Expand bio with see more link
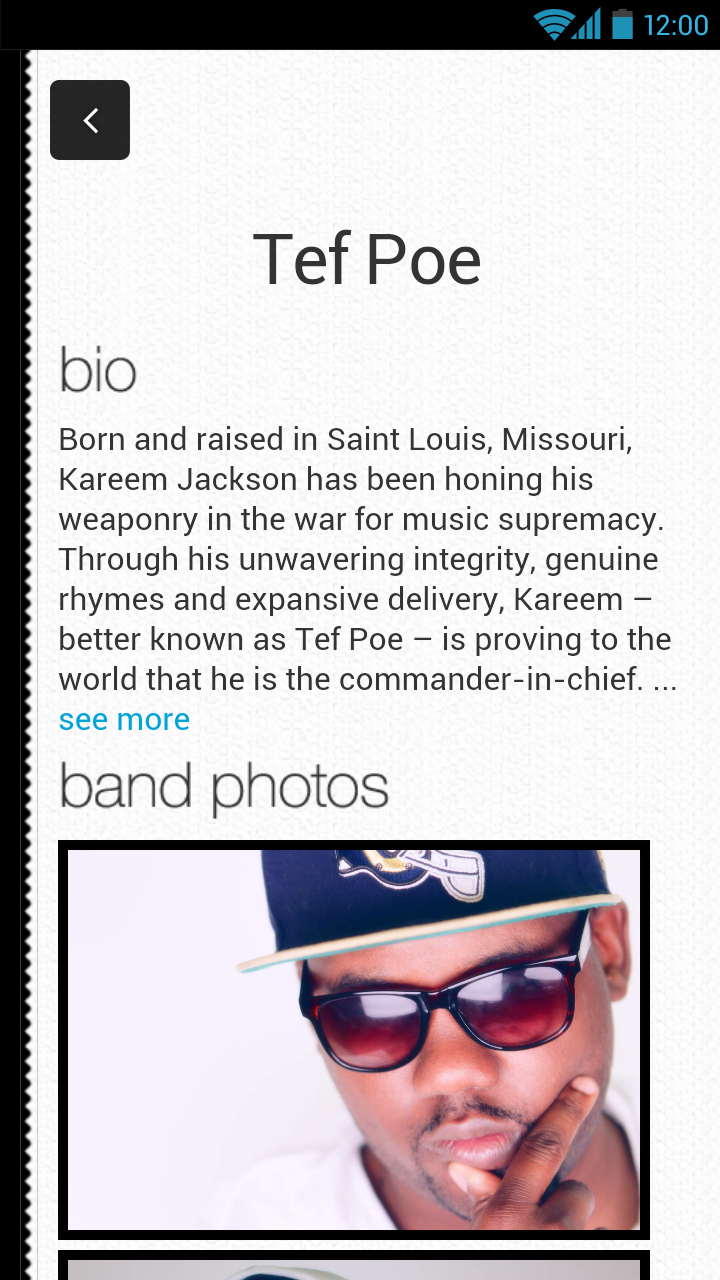The height and width of the screenshot is (1280, 720). tap(124, 720)
